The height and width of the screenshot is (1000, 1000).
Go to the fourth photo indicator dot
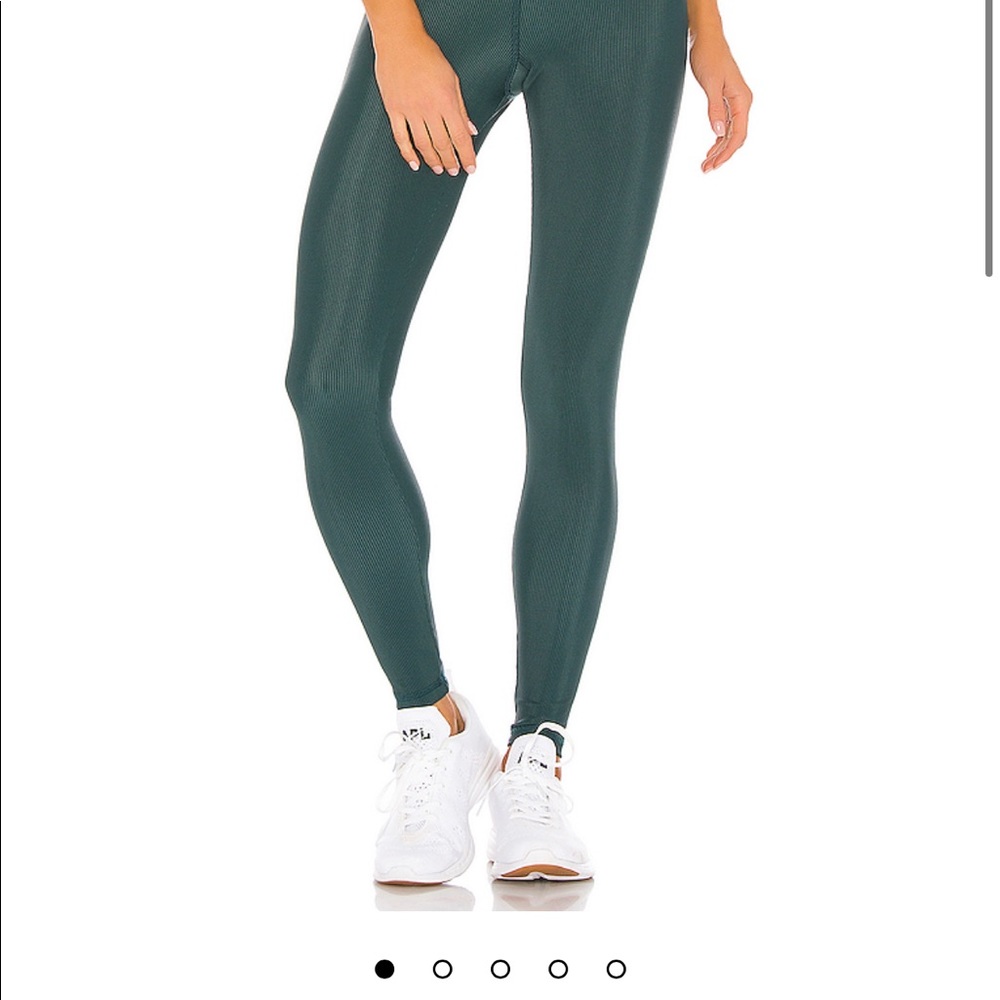tap(558, 968)
